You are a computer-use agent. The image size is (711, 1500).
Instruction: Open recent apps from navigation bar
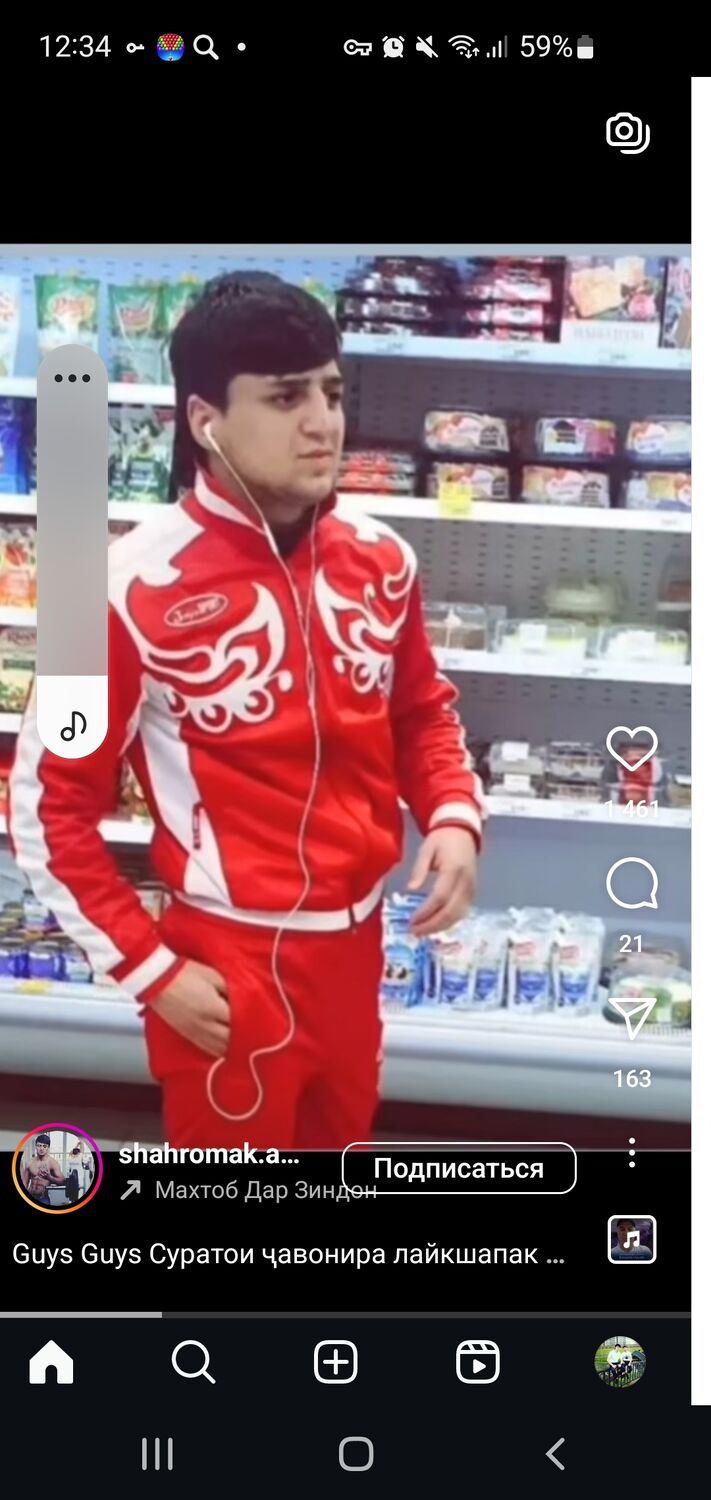point(157,1453)
